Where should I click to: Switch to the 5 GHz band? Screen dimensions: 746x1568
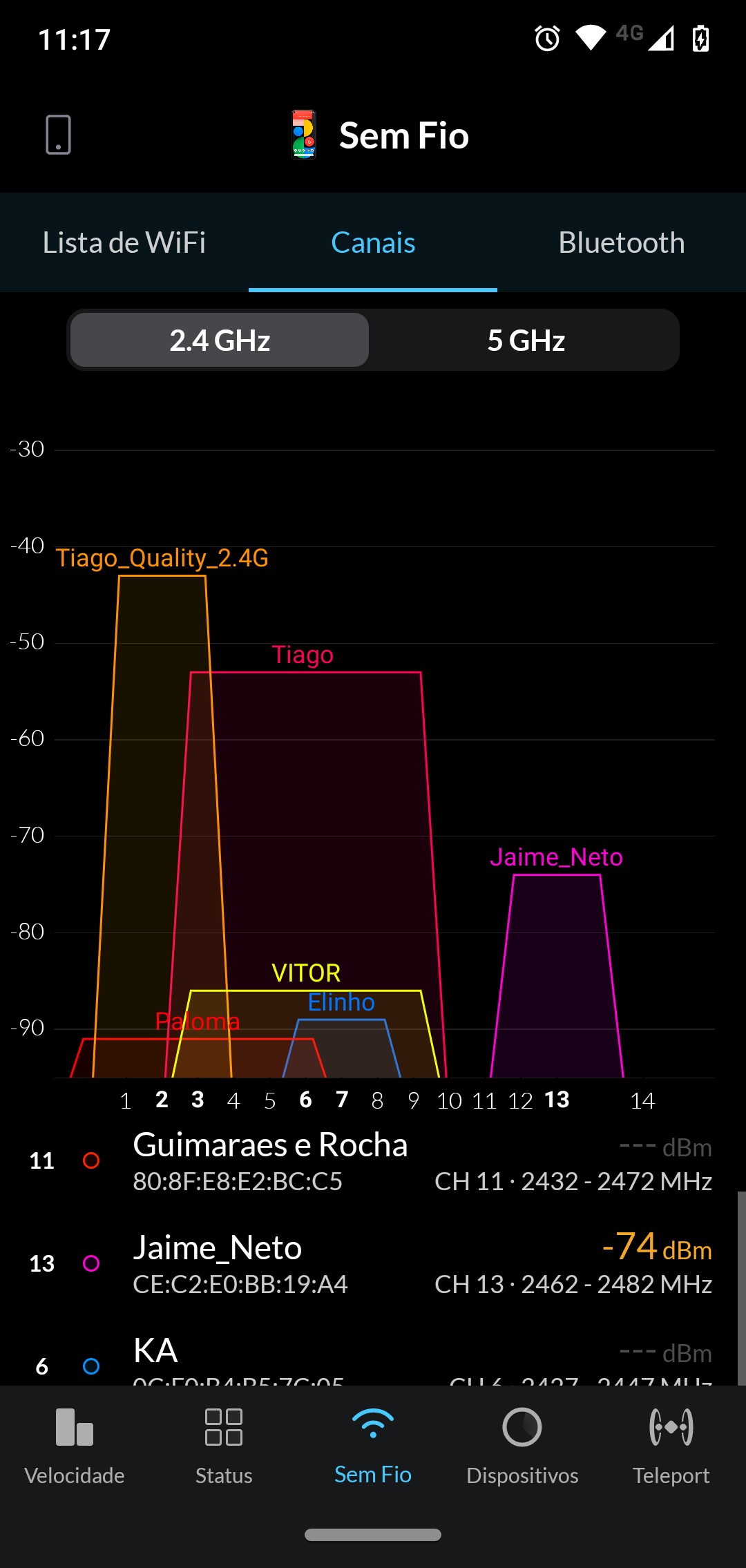tap(526, 341)
